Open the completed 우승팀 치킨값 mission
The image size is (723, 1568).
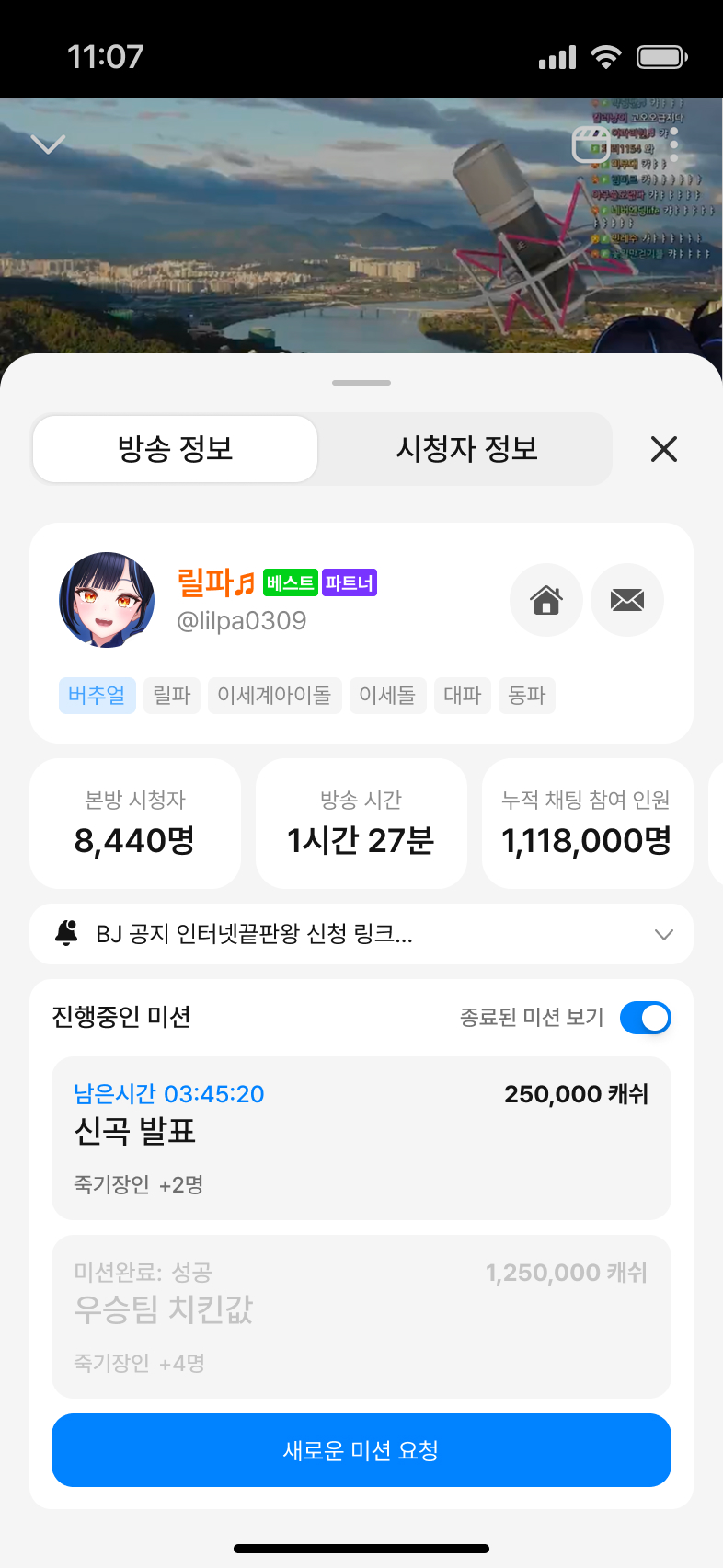pos(361,1316)
